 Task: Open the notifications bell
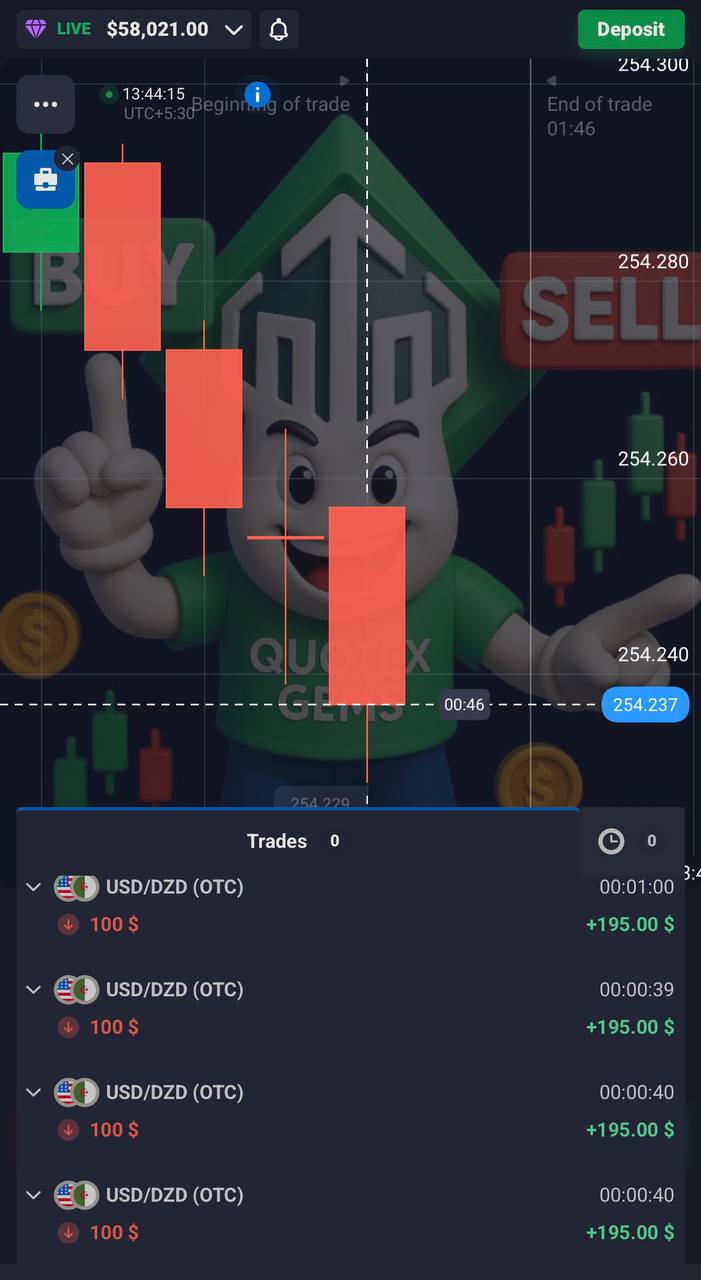click(279, 29)
